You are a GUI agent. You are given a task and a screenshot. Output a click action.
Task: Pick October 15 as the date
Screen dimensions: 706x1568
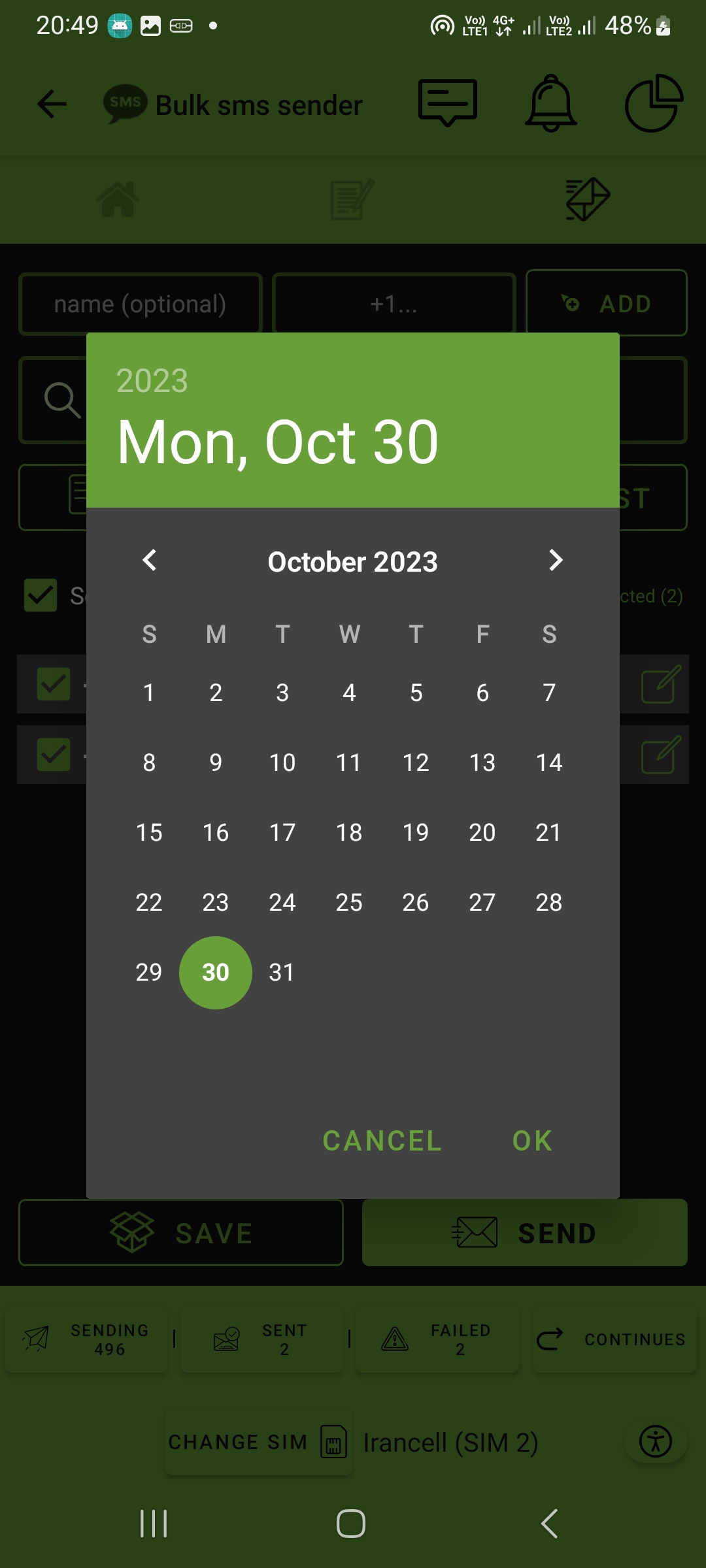pyautogui.click(x=149, y=832)
